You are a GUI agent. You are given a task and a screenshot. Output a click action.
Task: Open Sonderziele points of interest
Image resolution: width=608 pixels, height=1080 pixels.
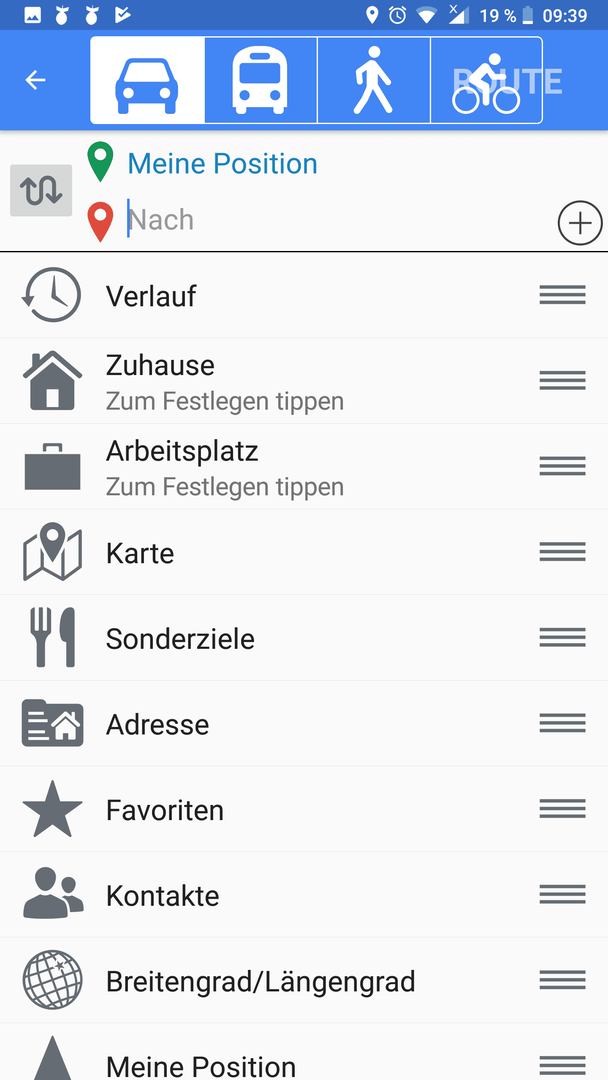[x=304, y=638]
